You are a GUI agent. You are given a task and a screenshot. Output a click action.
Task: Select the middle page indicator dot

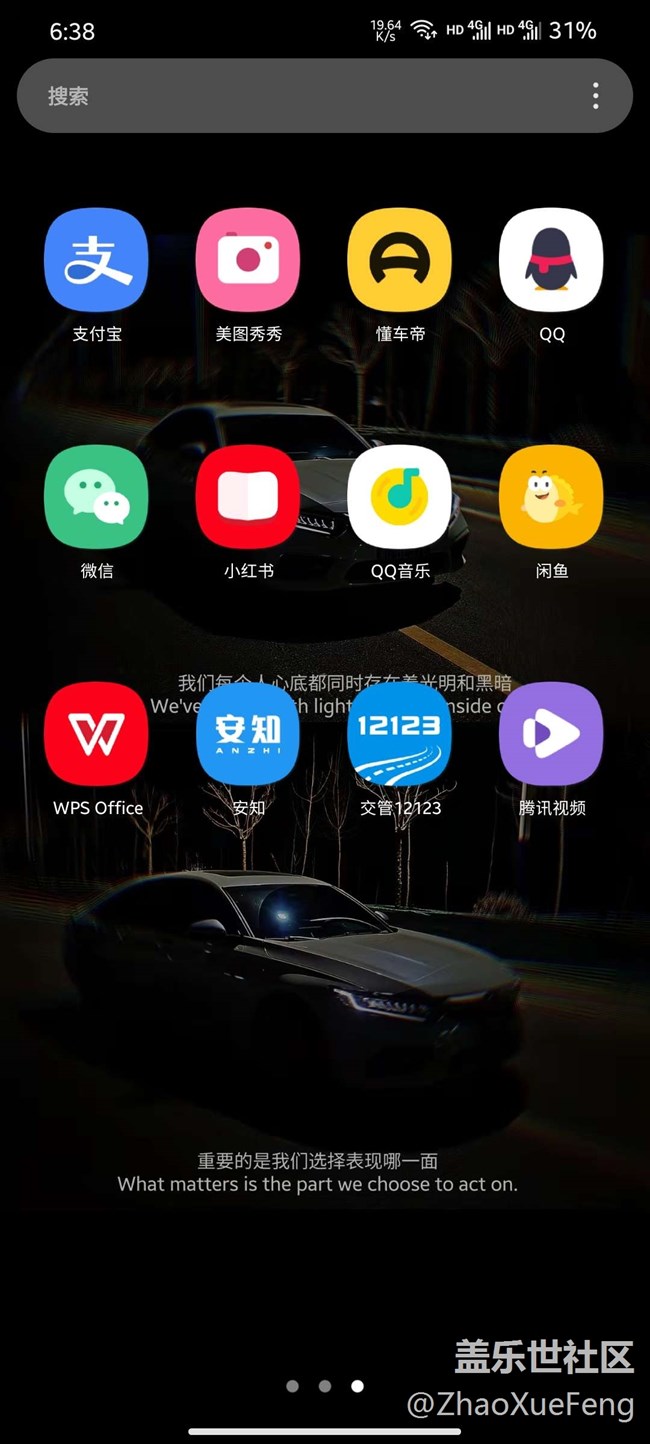325,1386
